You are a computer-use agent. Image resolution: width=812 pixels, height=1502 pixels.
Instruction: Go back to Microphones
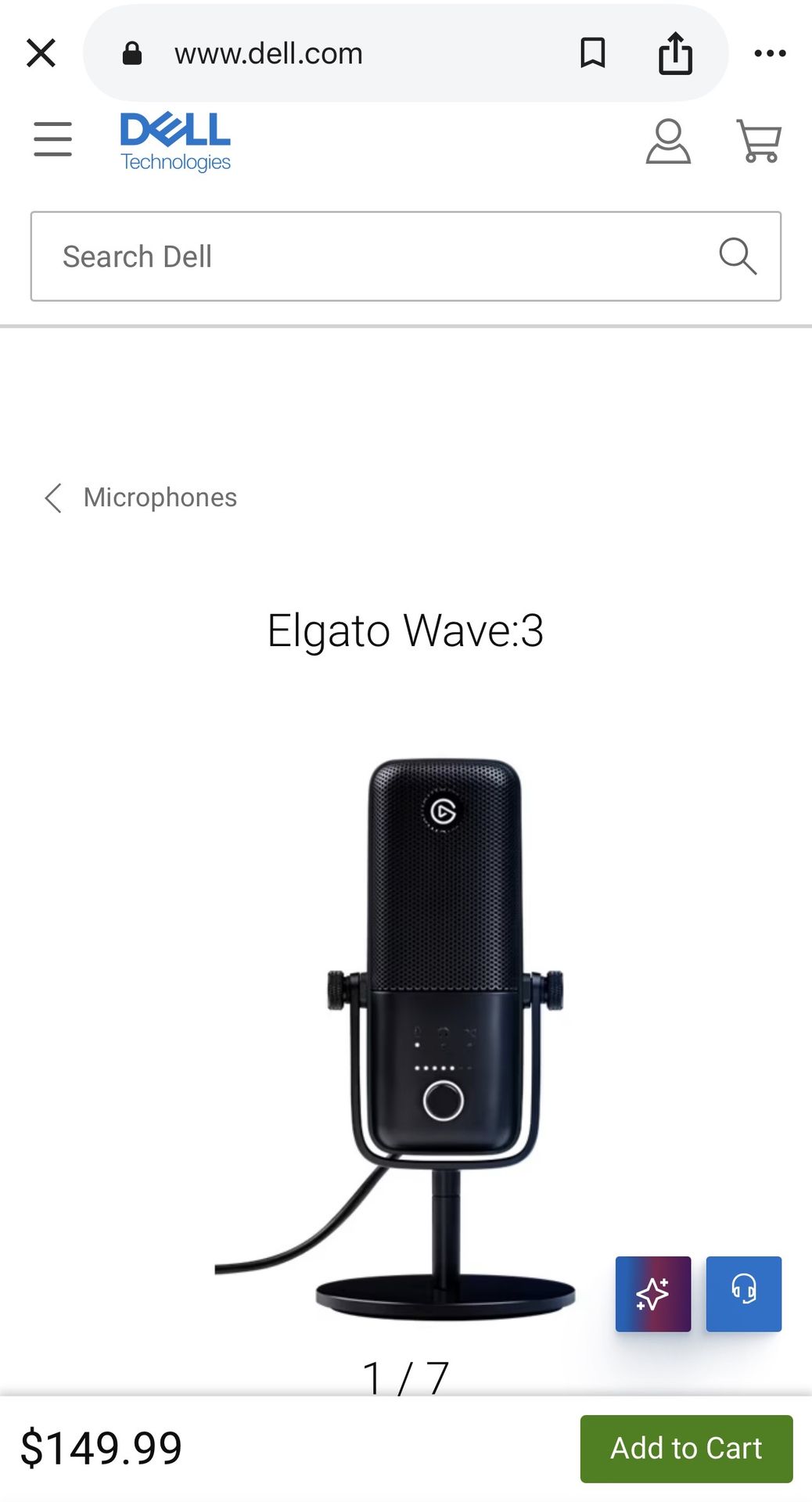[141, 498]
